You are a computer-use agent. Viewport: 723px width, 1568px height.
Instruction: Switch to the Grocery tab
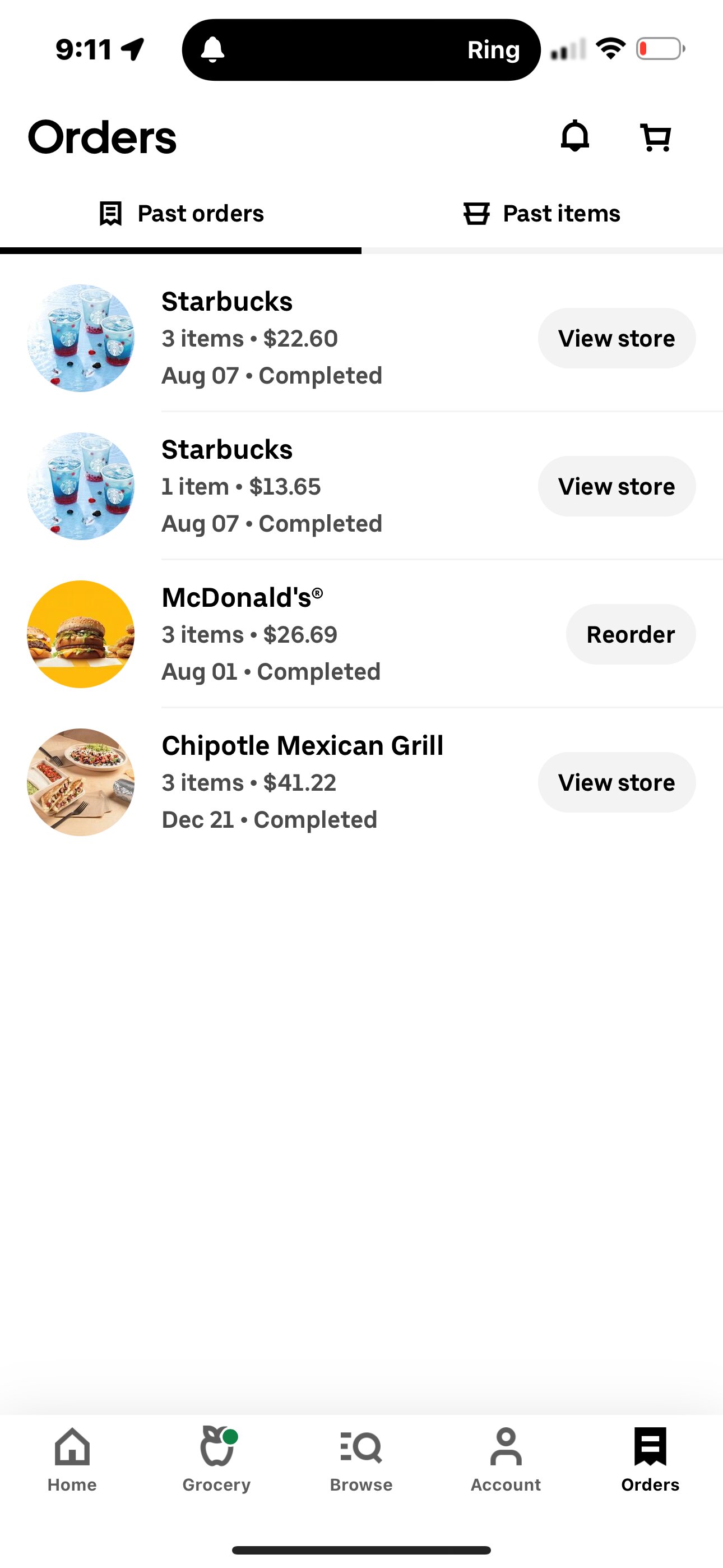coord(217,1459)
